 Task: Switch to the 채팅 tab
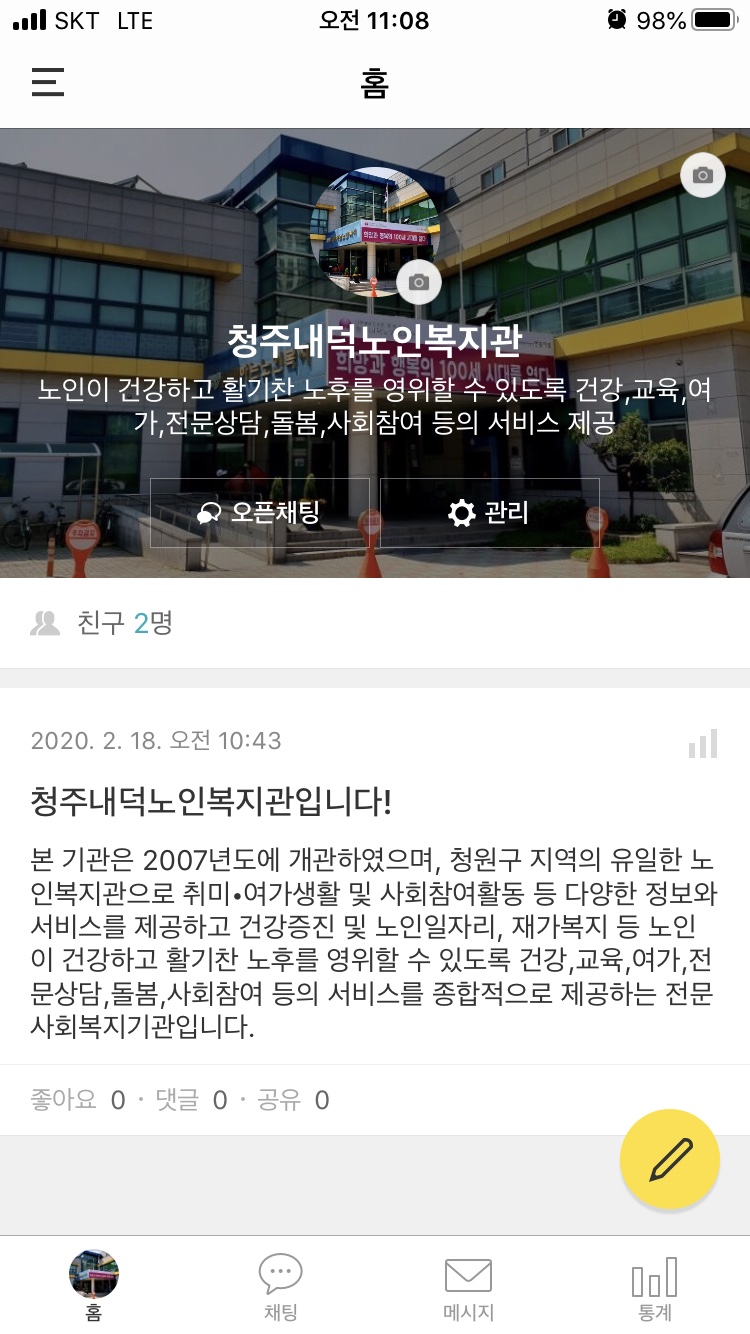point(280,1285)
